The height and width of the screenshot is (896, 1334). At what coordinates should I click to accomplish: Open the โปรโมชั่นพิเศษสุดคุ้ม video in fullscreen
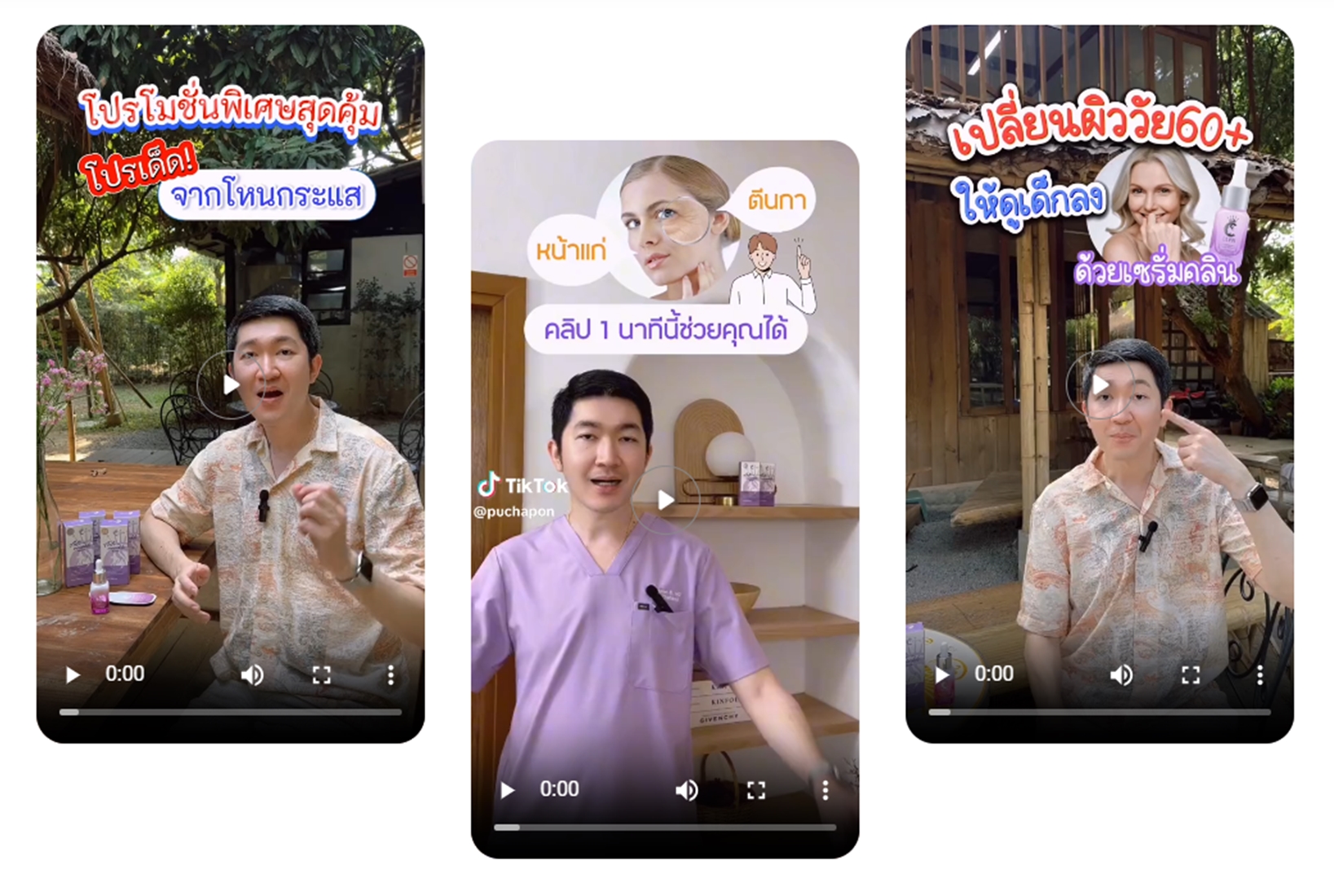click(x=322, y=674)
